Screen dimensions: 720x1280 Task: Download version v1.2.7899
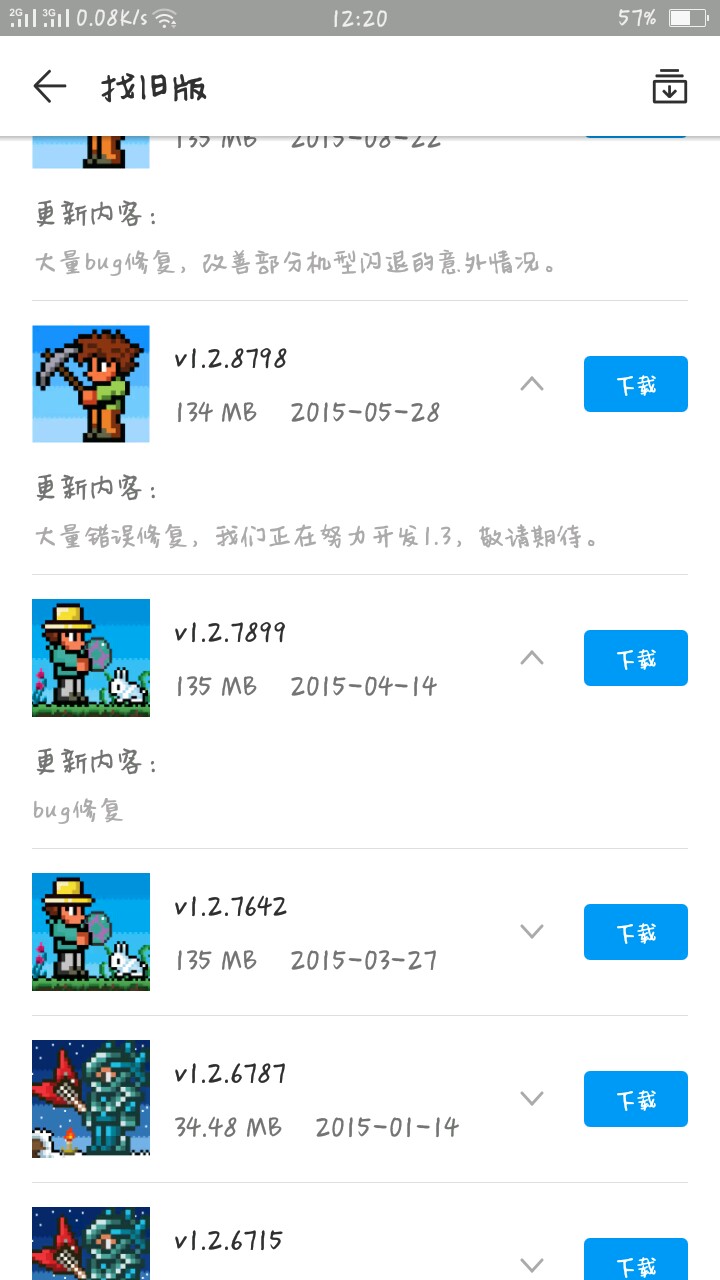pos(635,658)
